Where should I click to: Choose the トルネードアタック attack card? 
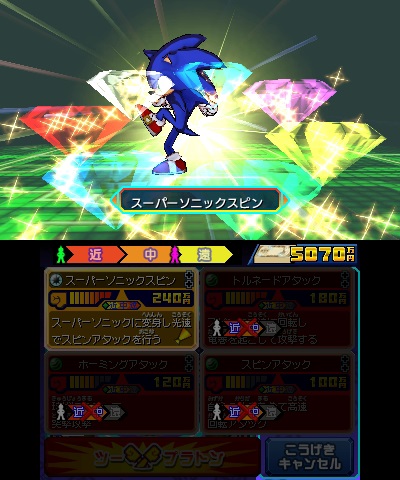pos(277,309)
